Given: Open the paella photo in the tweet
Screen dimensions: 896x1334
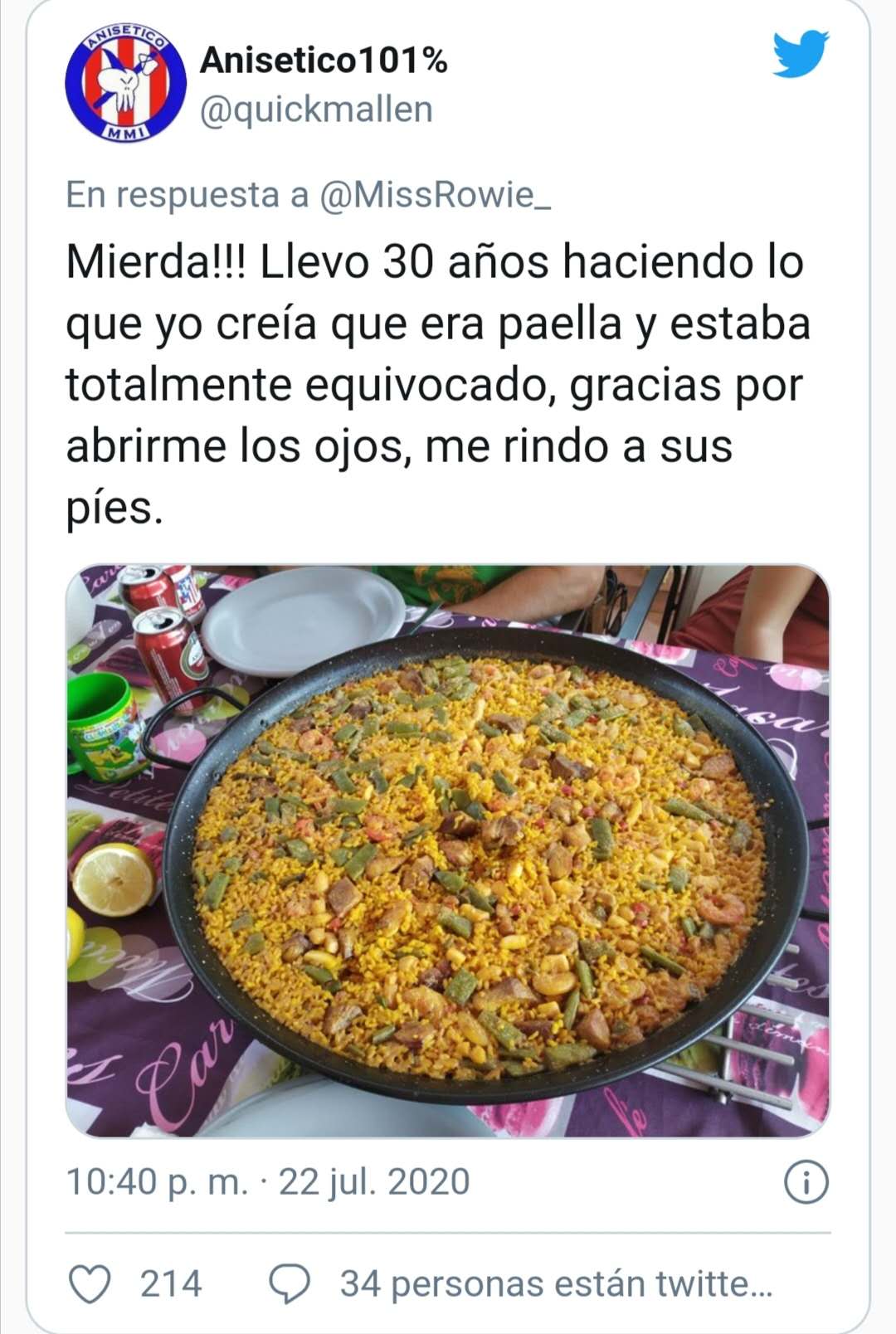Looking at the screenshot, I should tap(448, 850).
